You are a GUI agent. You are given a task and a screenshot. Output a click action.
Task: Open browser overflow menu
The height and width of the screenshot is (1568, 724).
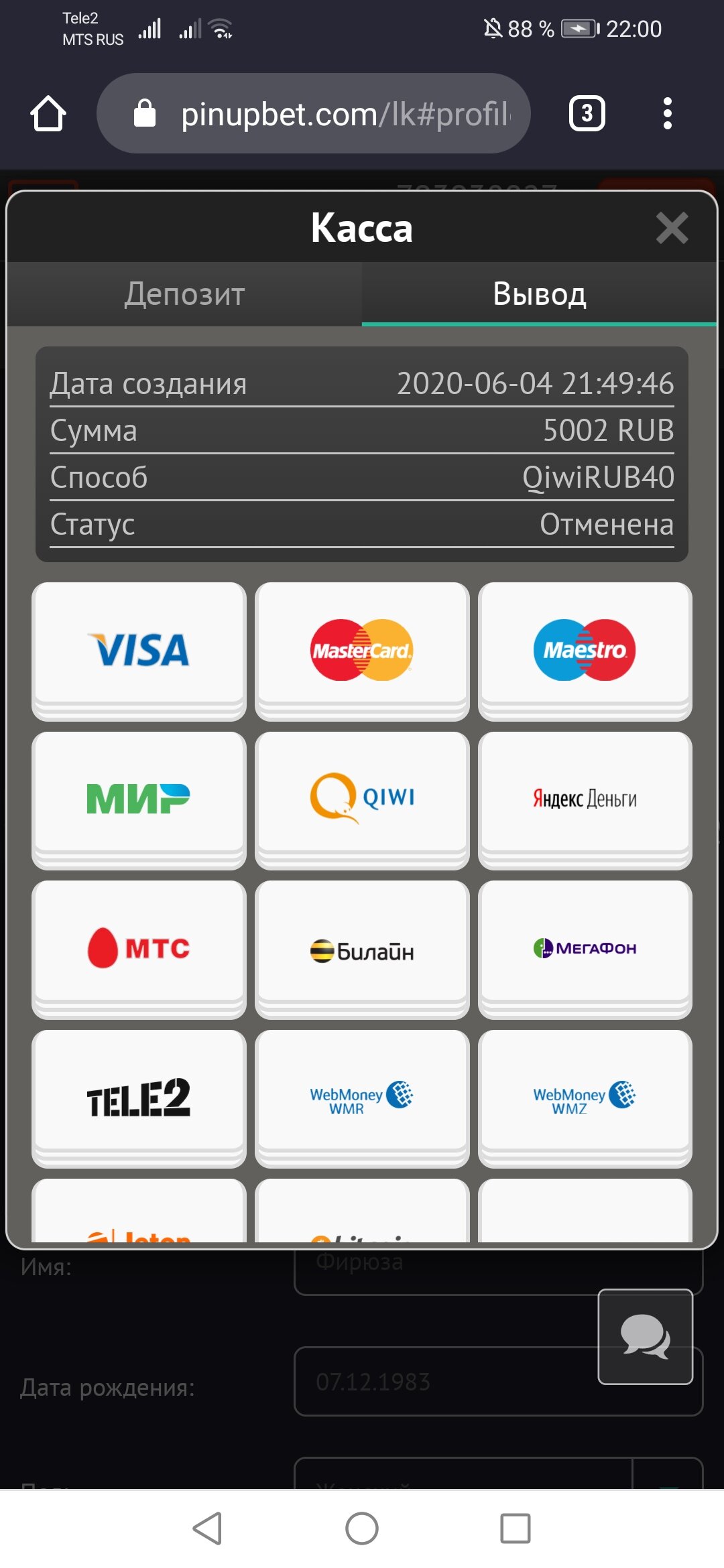[x=666, y=113]
